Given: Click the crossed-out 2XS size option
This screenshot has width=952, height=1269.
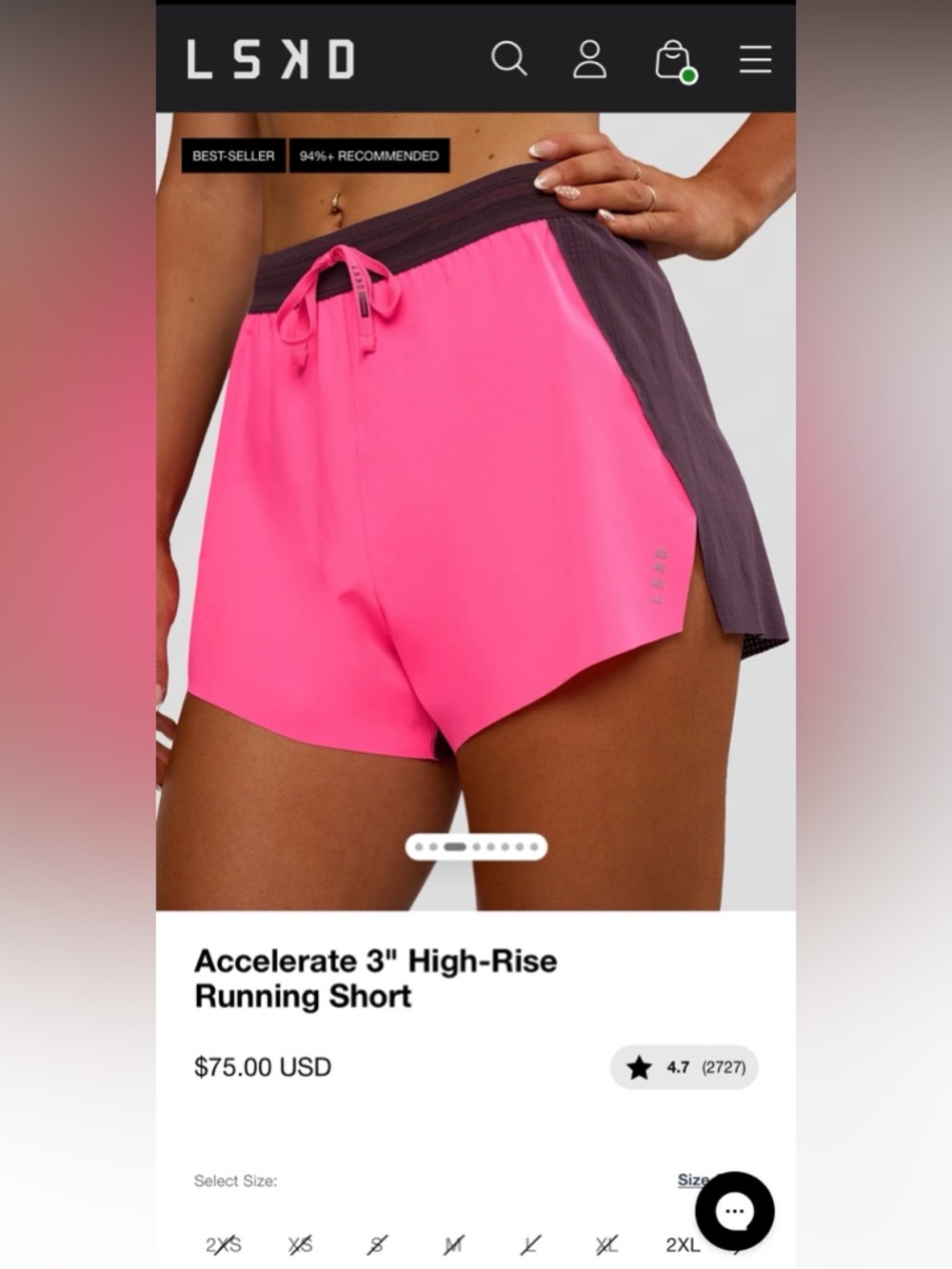Looking at the screenshot, I should click(225, 1243).
